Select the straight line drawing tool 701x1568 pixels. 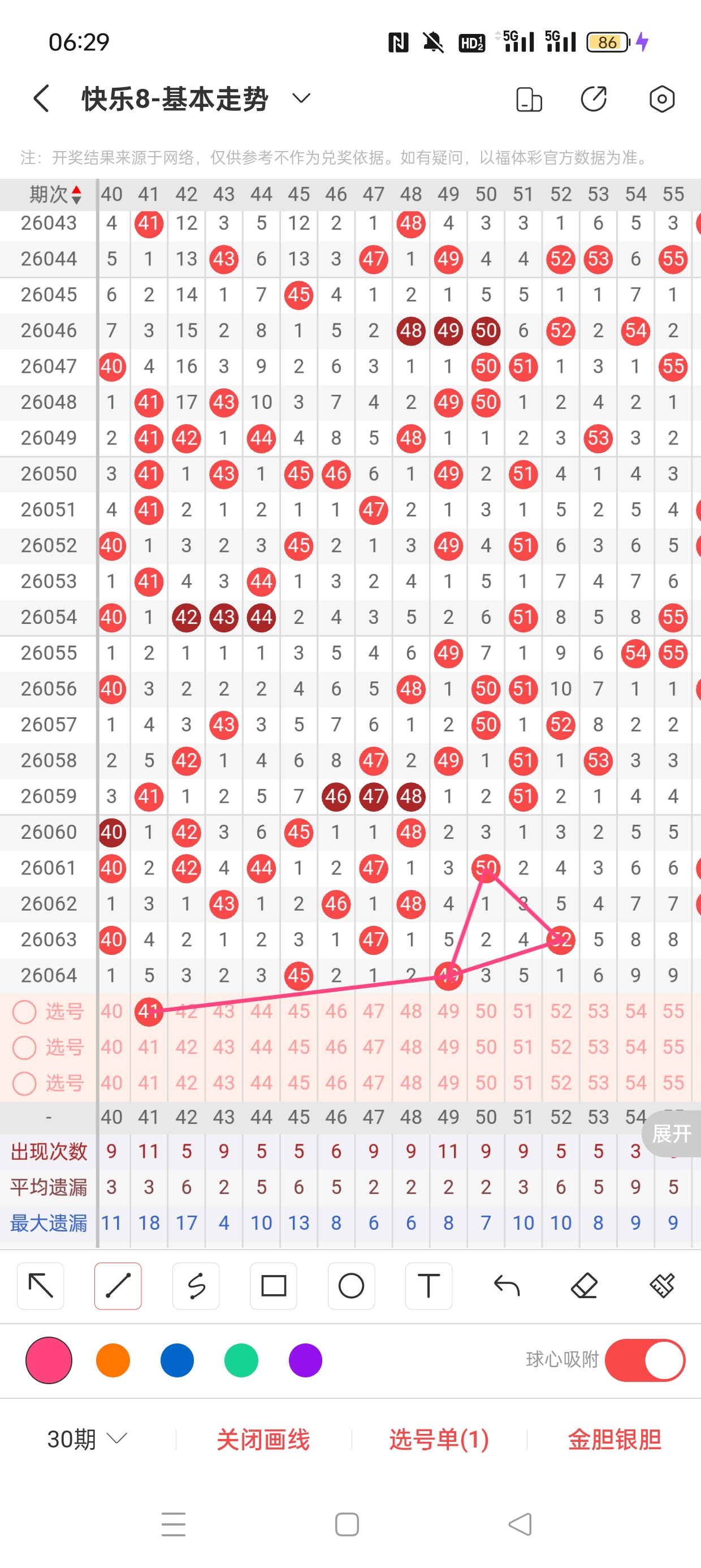(x=118, y=1286)
